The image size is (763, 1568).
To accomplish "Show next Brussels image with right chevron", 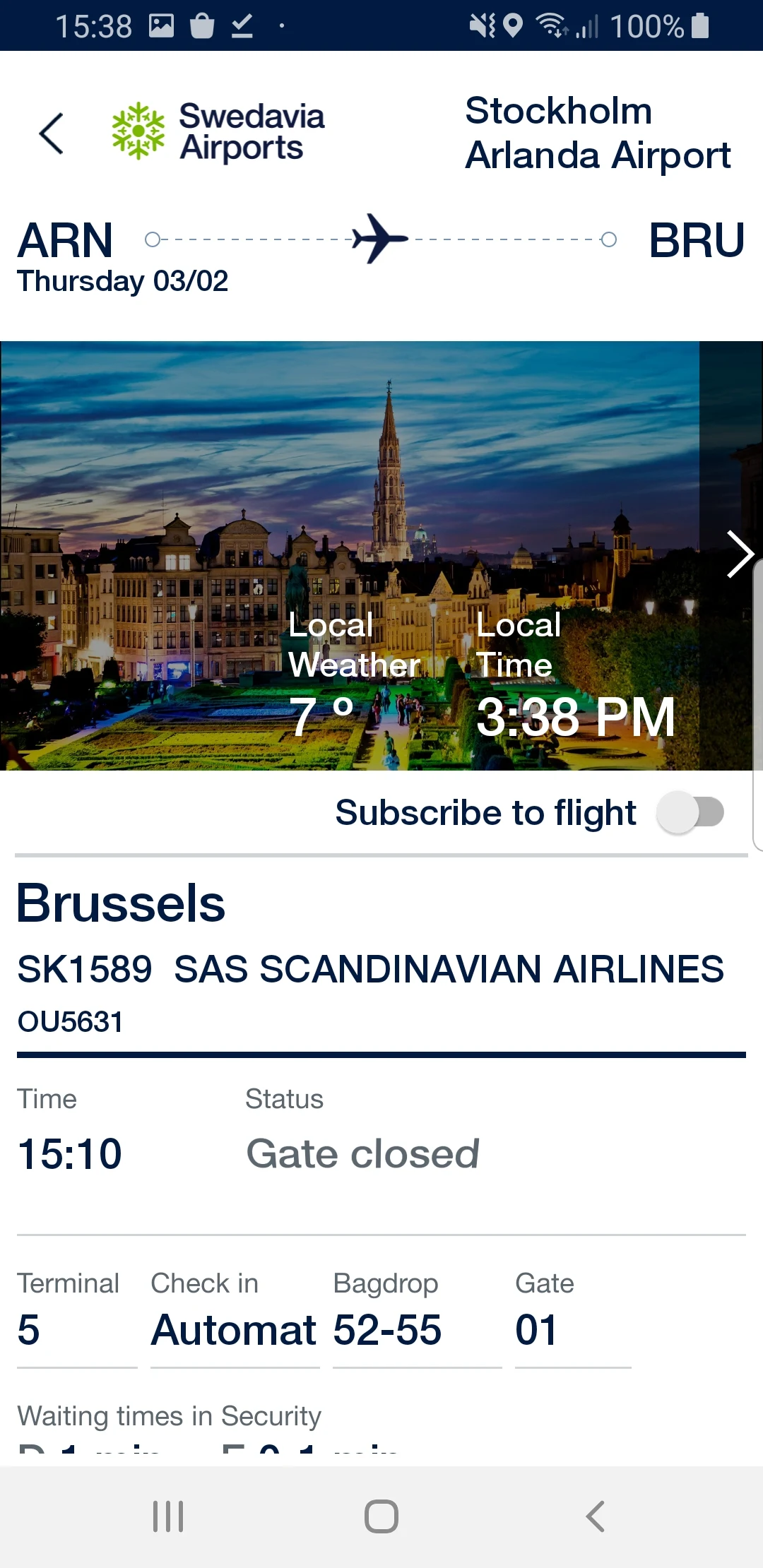I will [739, 554].
